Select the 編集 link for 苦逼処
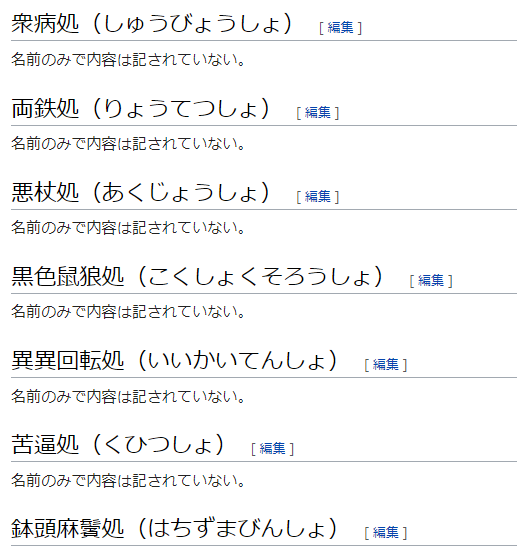517x553 pixels. 273,448
